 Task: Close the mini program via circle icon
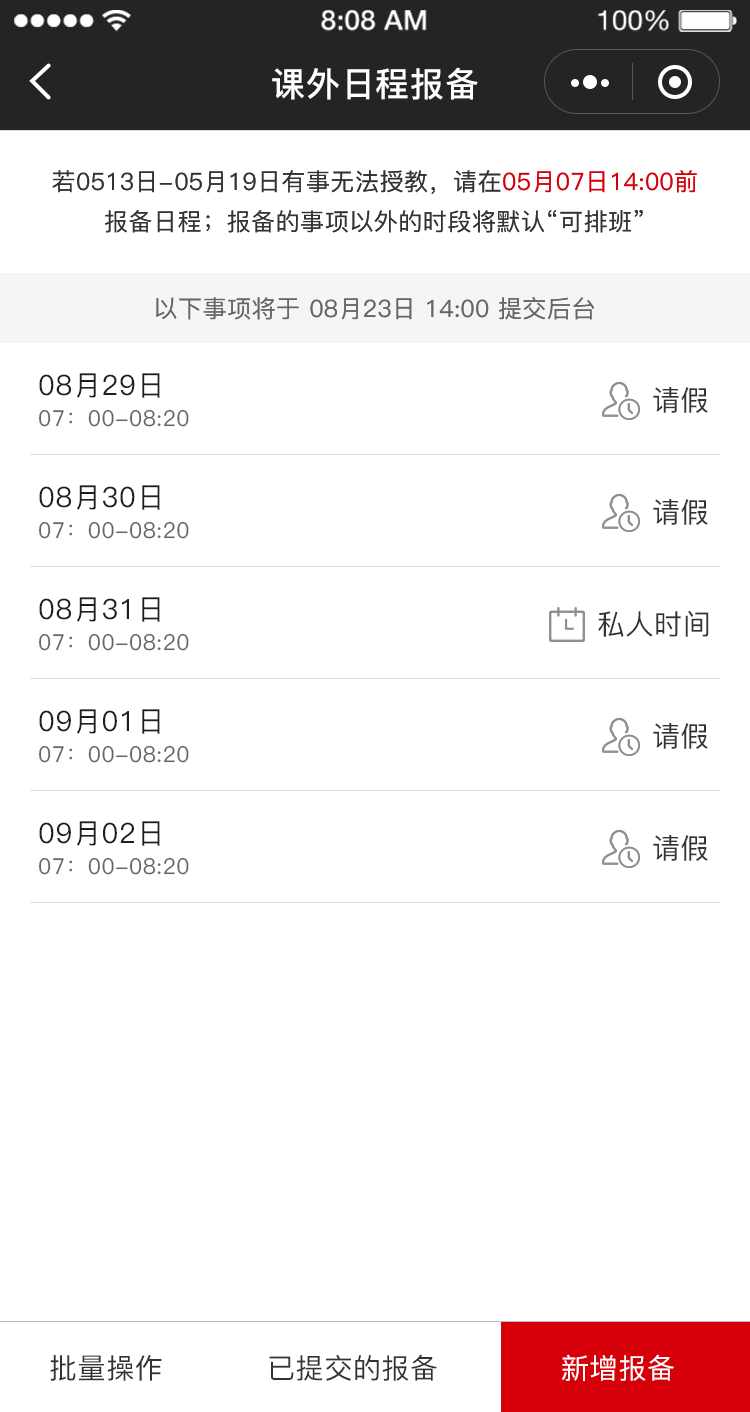click(675, 82)
